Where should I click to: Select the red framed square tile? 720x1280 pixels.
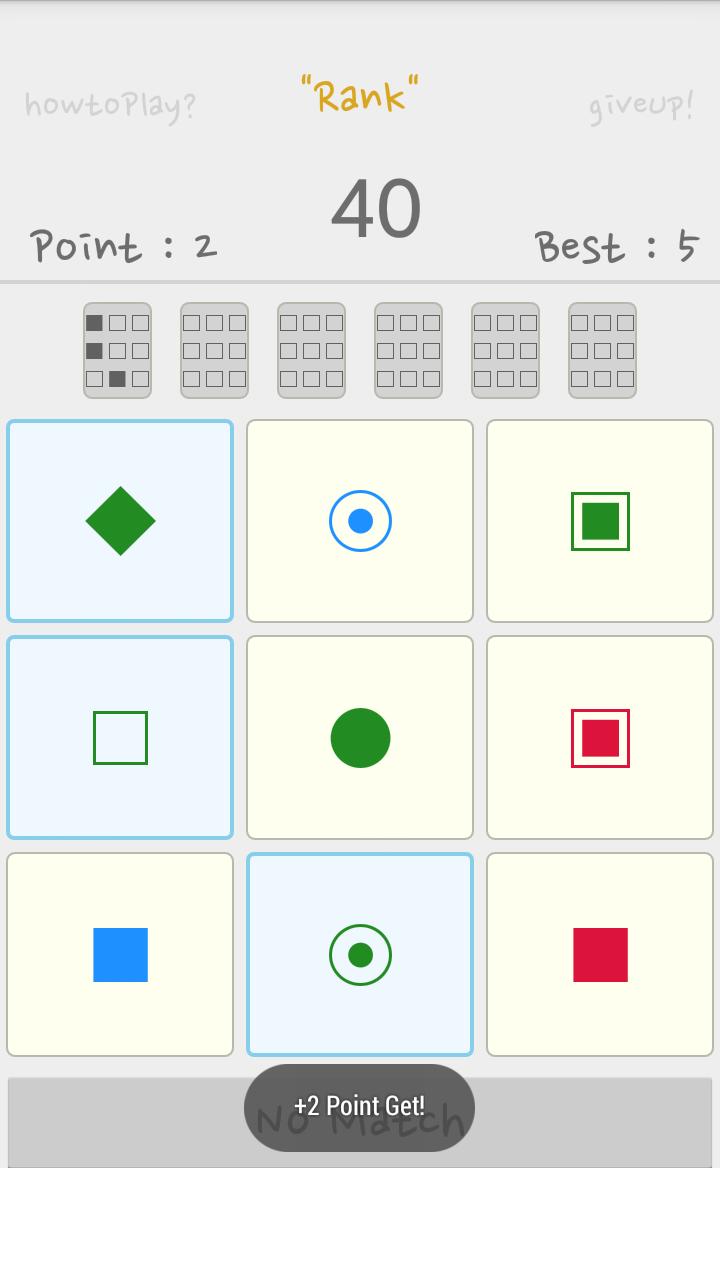(600, 738)
